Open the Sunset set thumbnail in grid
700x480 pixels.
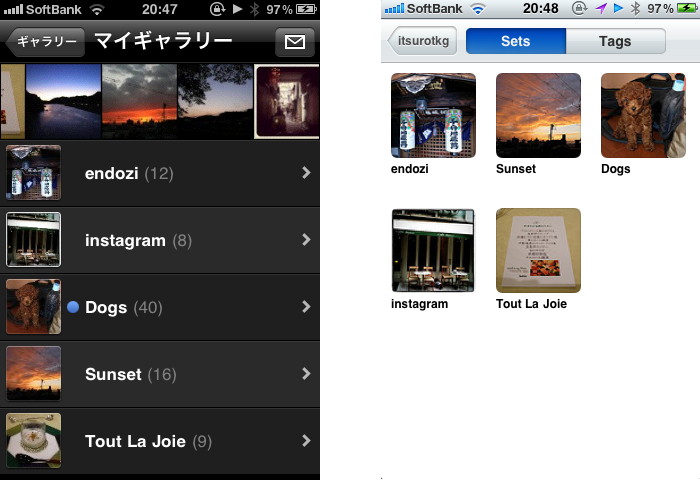pyautogui.click(x=538, y=115)
